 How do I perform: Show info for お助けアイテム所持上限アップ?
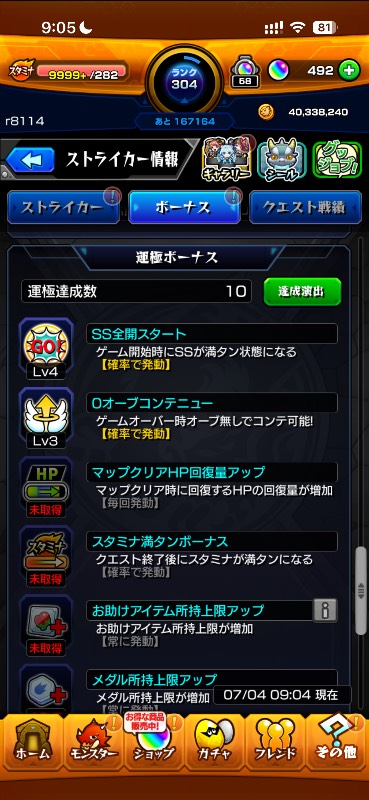[x=325, y=610]
